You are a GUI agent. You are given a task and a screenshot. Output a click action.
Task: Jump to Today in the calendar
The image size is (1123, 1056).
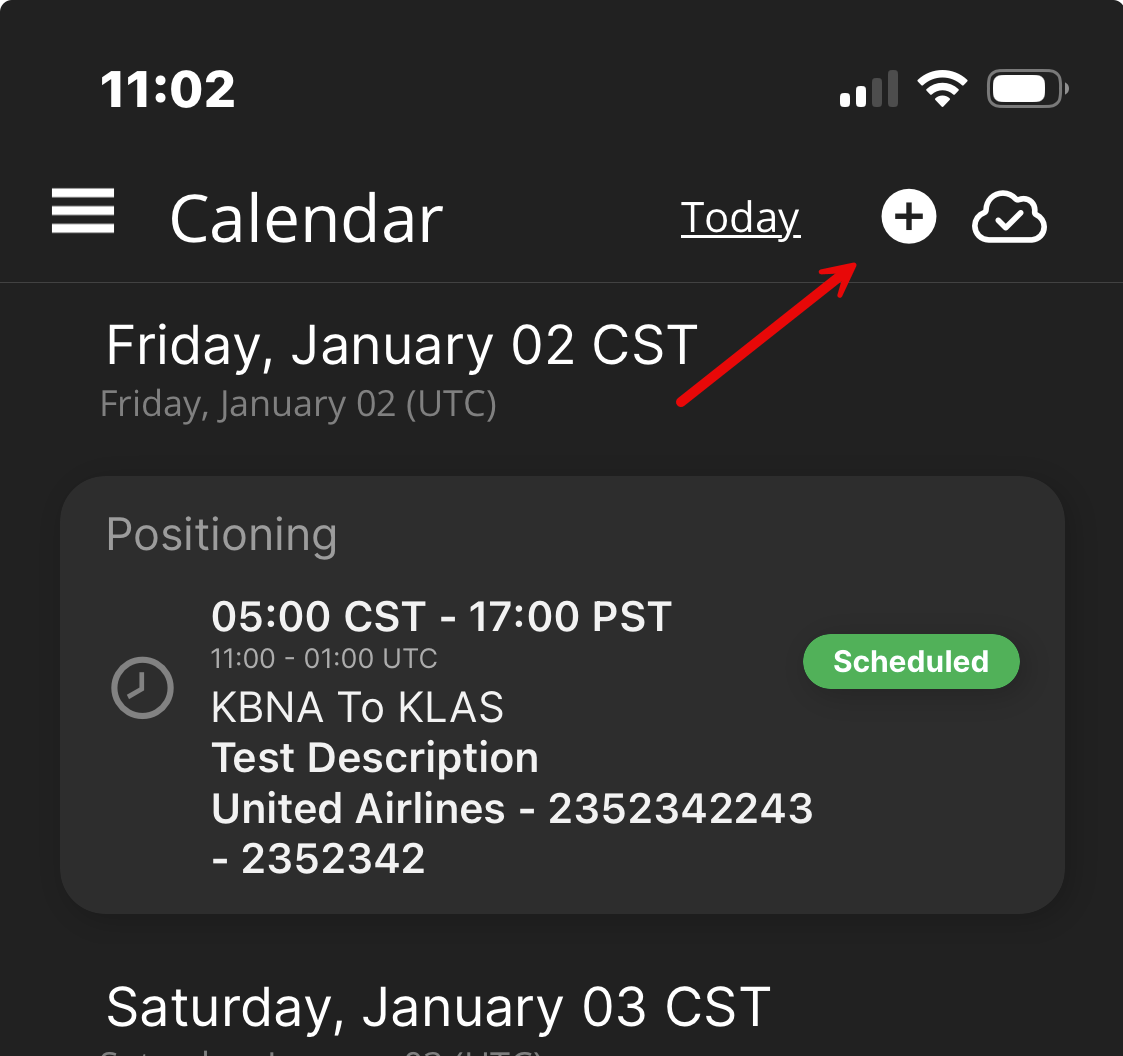click(x=740, y=218)
